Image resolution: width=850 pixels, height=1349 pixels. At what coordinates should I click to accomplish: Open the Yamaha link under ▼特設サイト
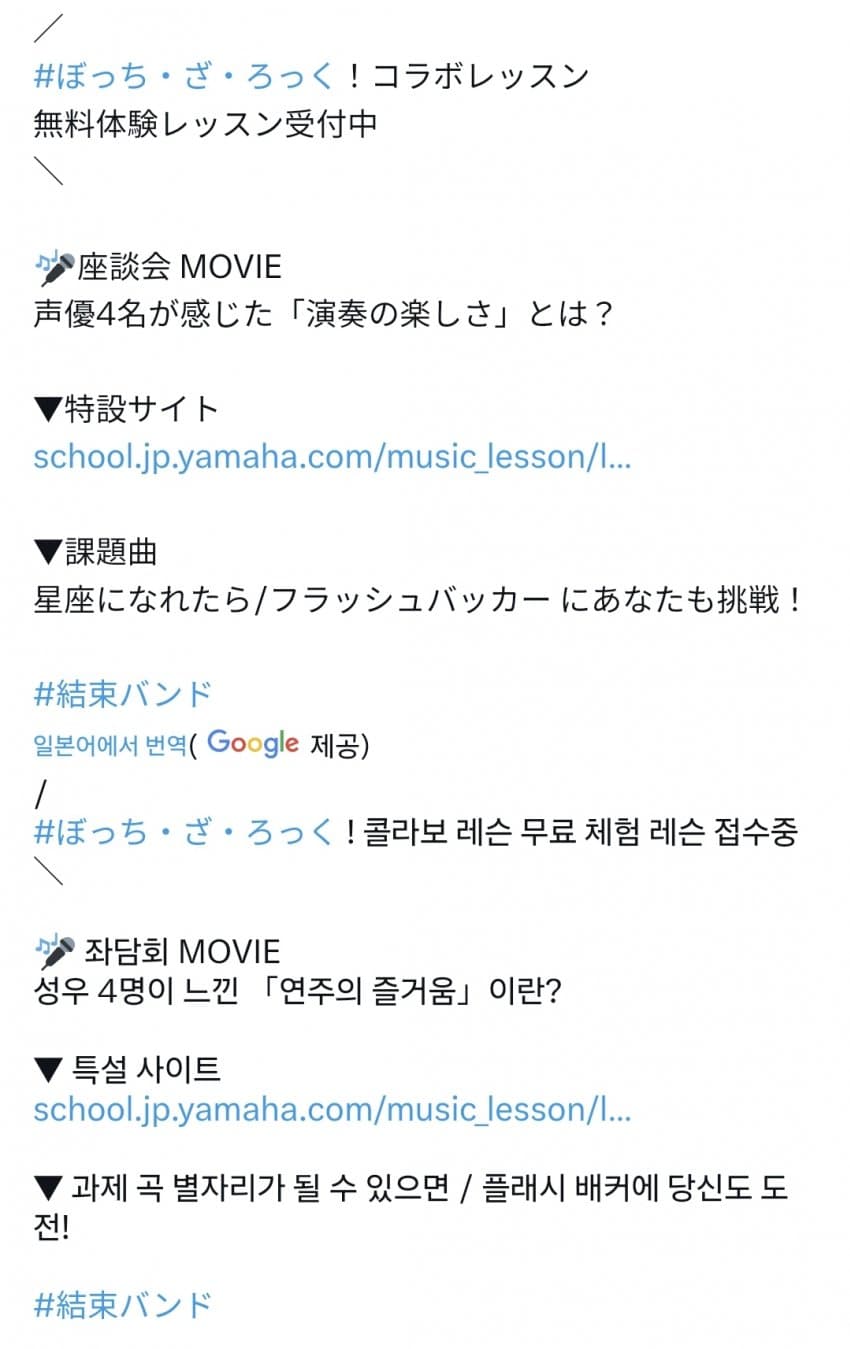tap(332, 457)
